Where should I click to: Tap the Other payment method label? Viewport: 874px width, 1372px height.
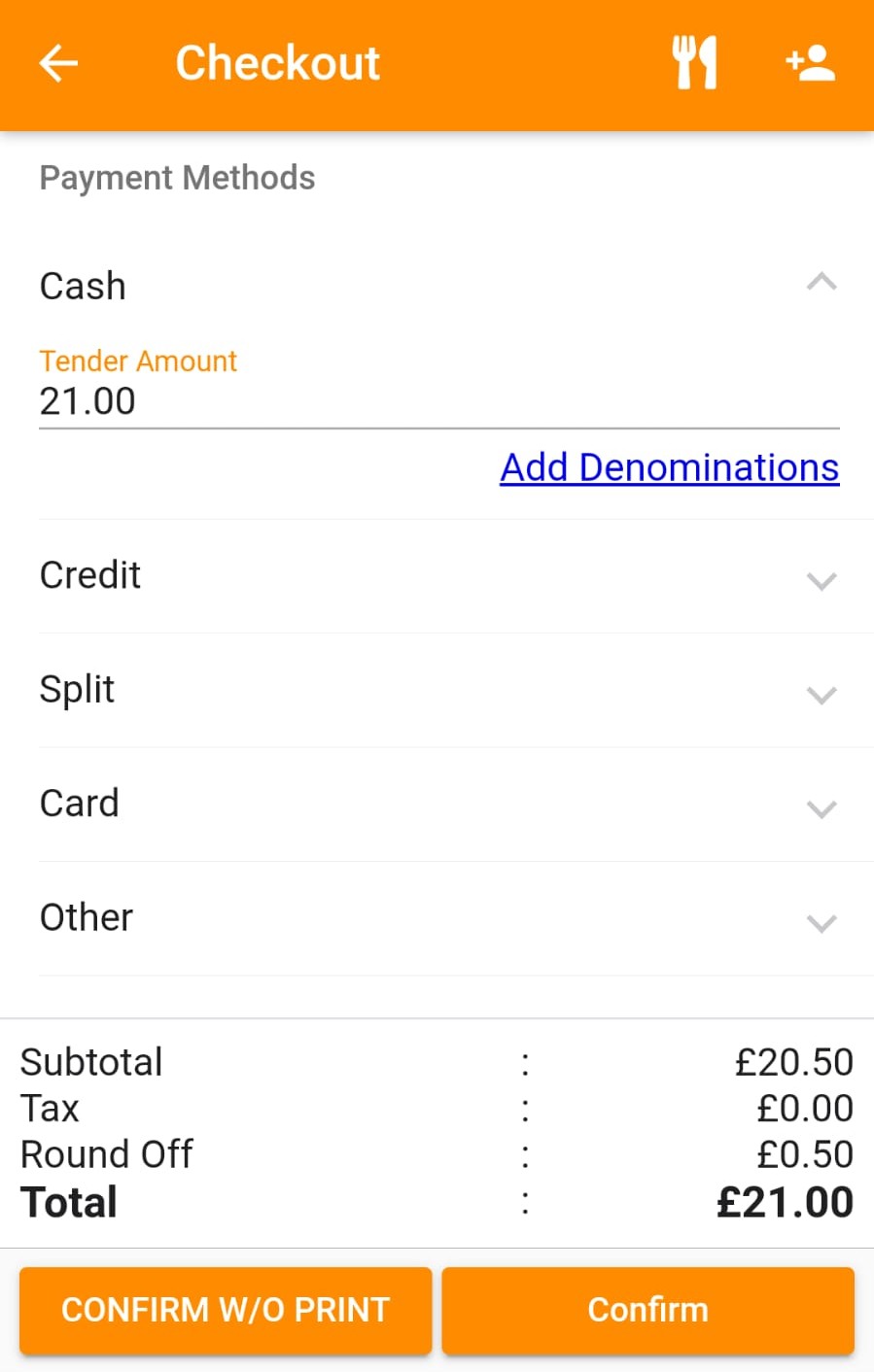(86, 916)
